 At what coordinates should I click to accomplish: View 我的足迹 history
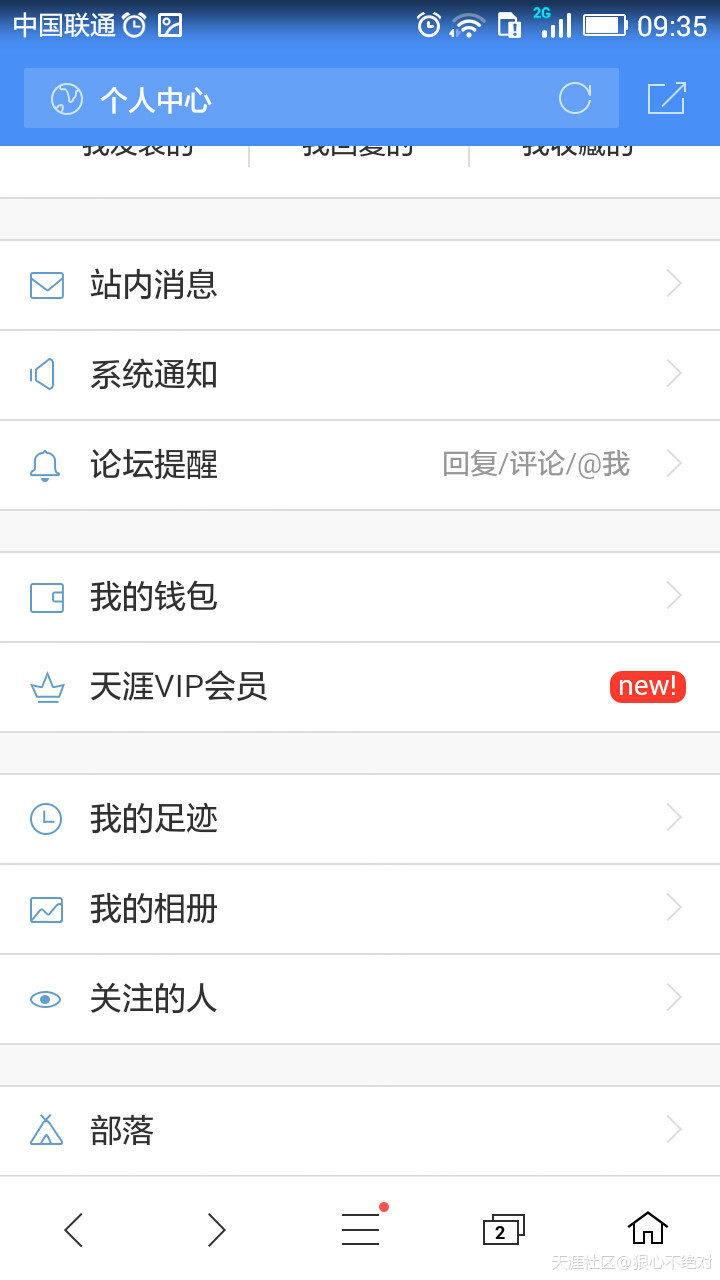(x=360, y=819)
